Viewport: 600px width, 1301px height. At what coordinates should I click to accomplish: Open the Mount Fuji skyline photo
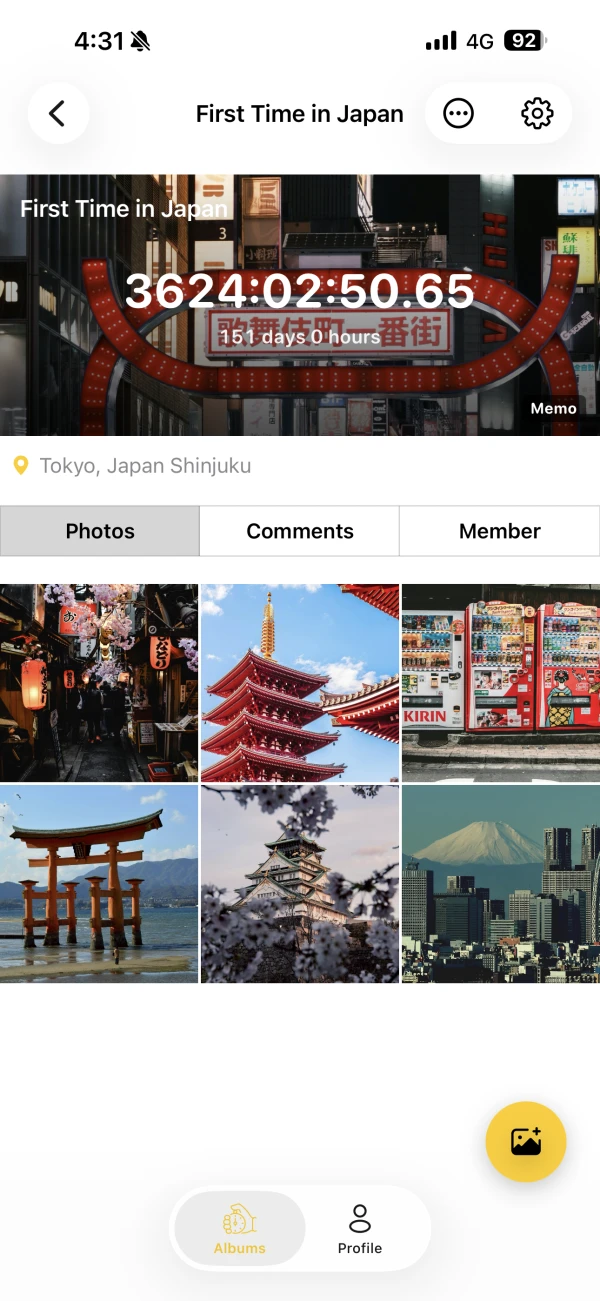pyautogui.click(x=501, y=884)
